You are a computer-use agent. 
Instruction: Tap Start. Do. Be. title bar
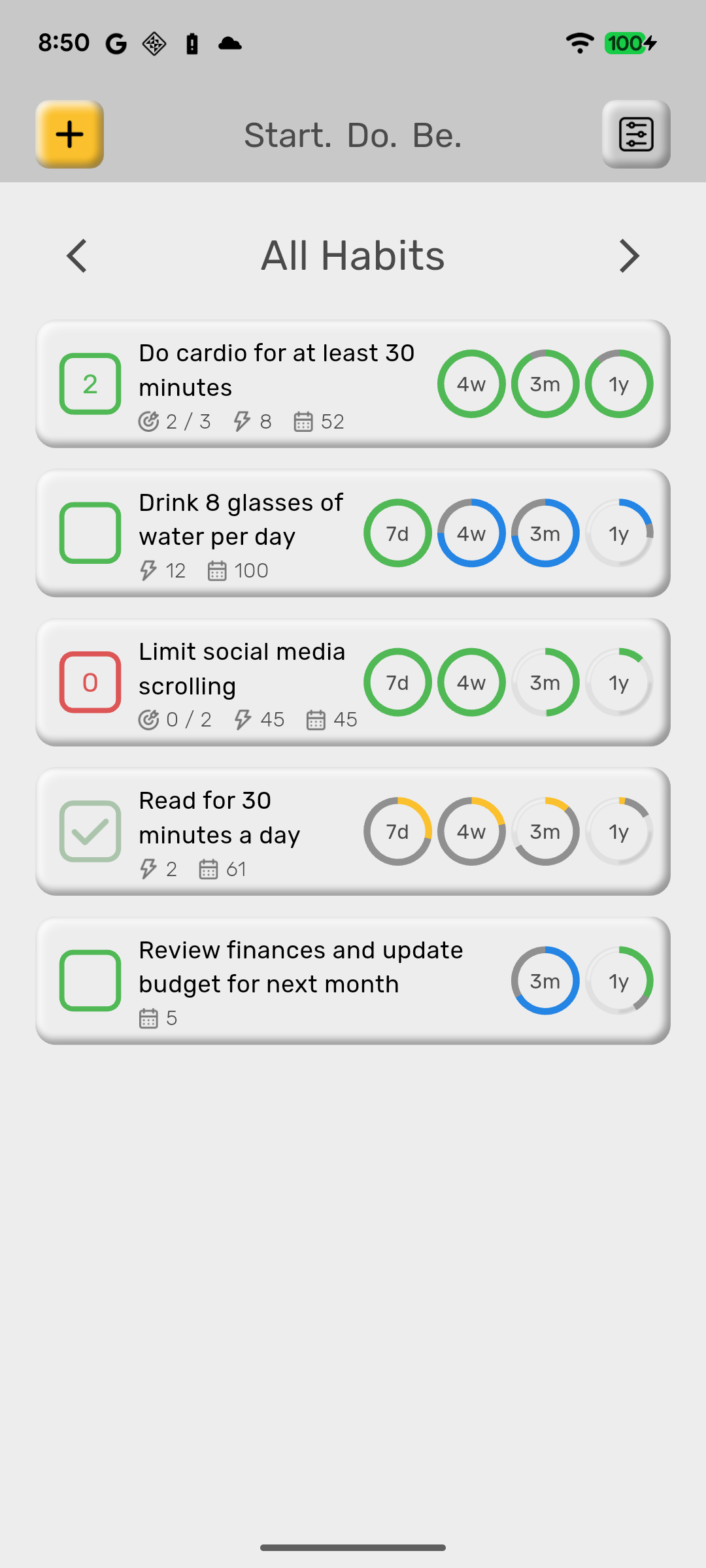352,135
